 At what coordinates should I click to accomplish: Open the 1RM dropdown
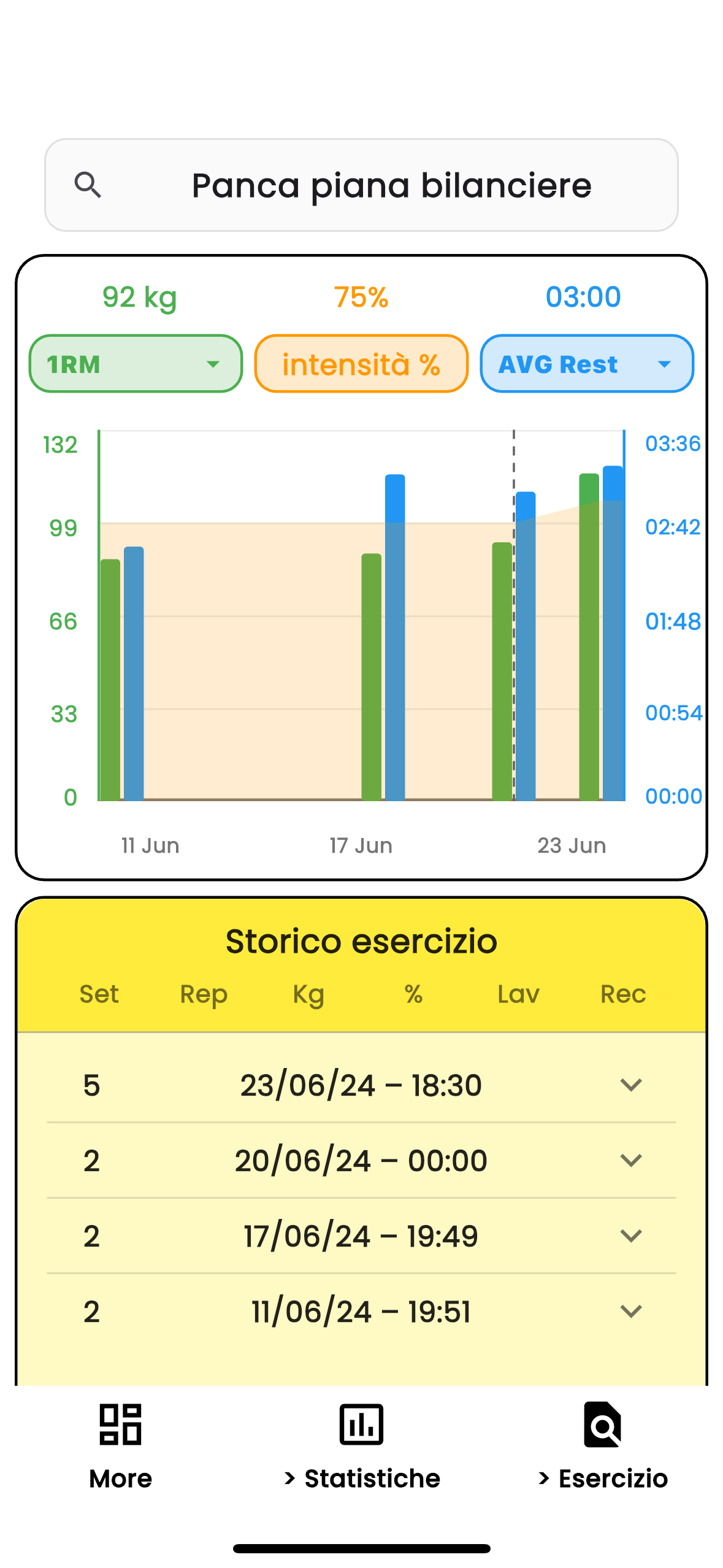136,364
